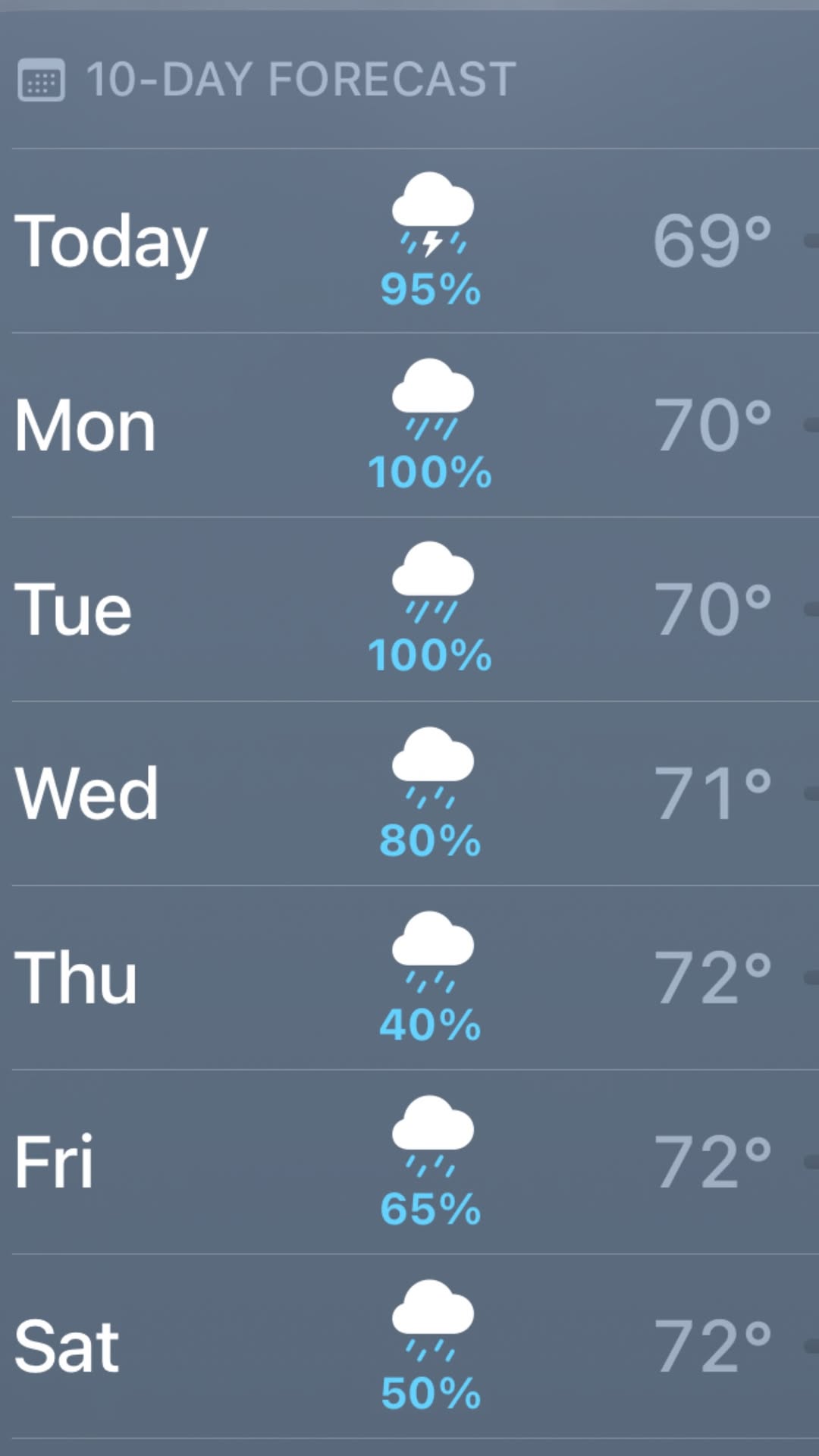Open the Sat forecast row
The image size is (819, 1456).
click(x=409, y=1347)
